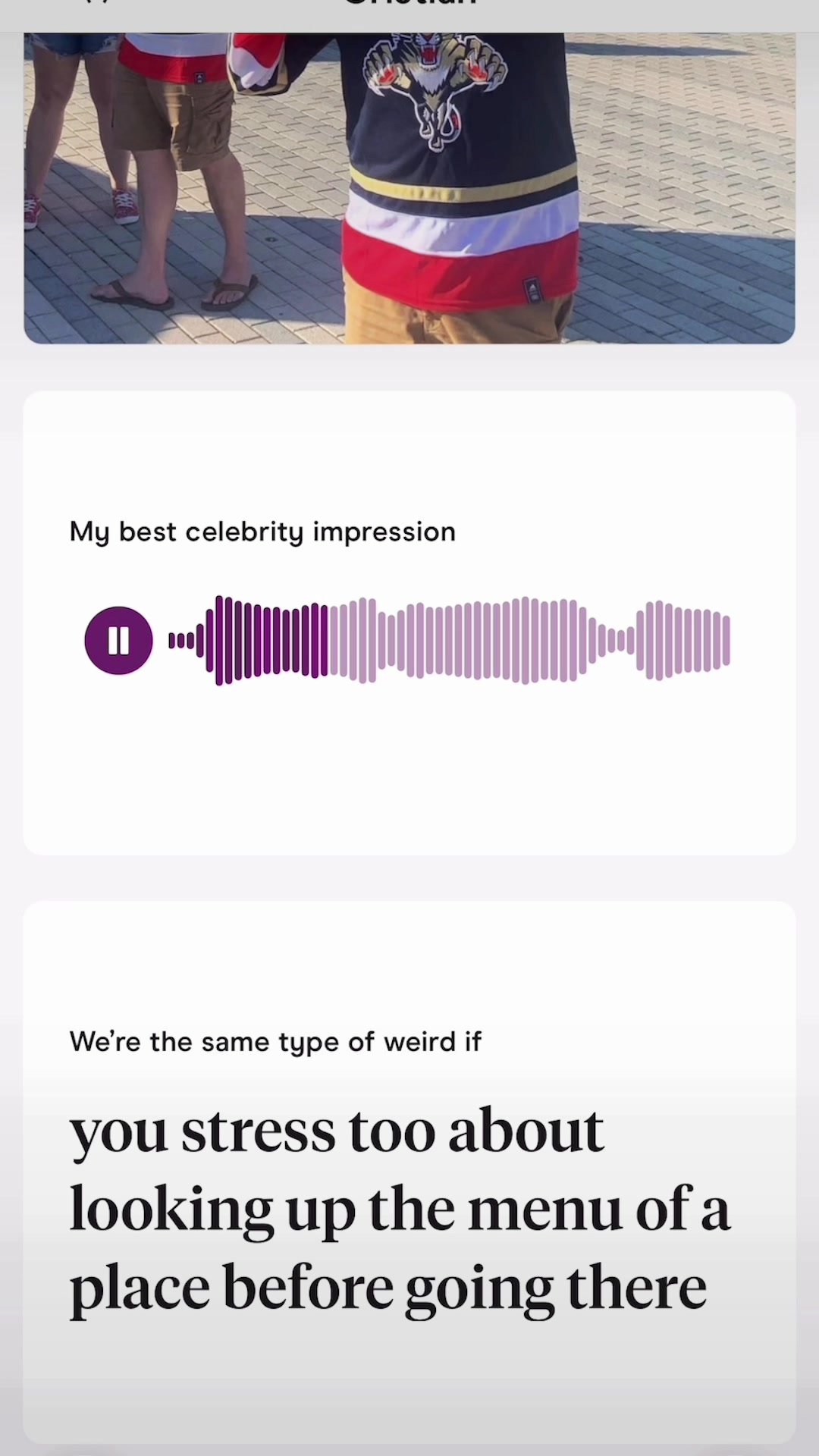Pause the celebrity impression voice recording
This screenshot has height=1456, width=819.
118,641
